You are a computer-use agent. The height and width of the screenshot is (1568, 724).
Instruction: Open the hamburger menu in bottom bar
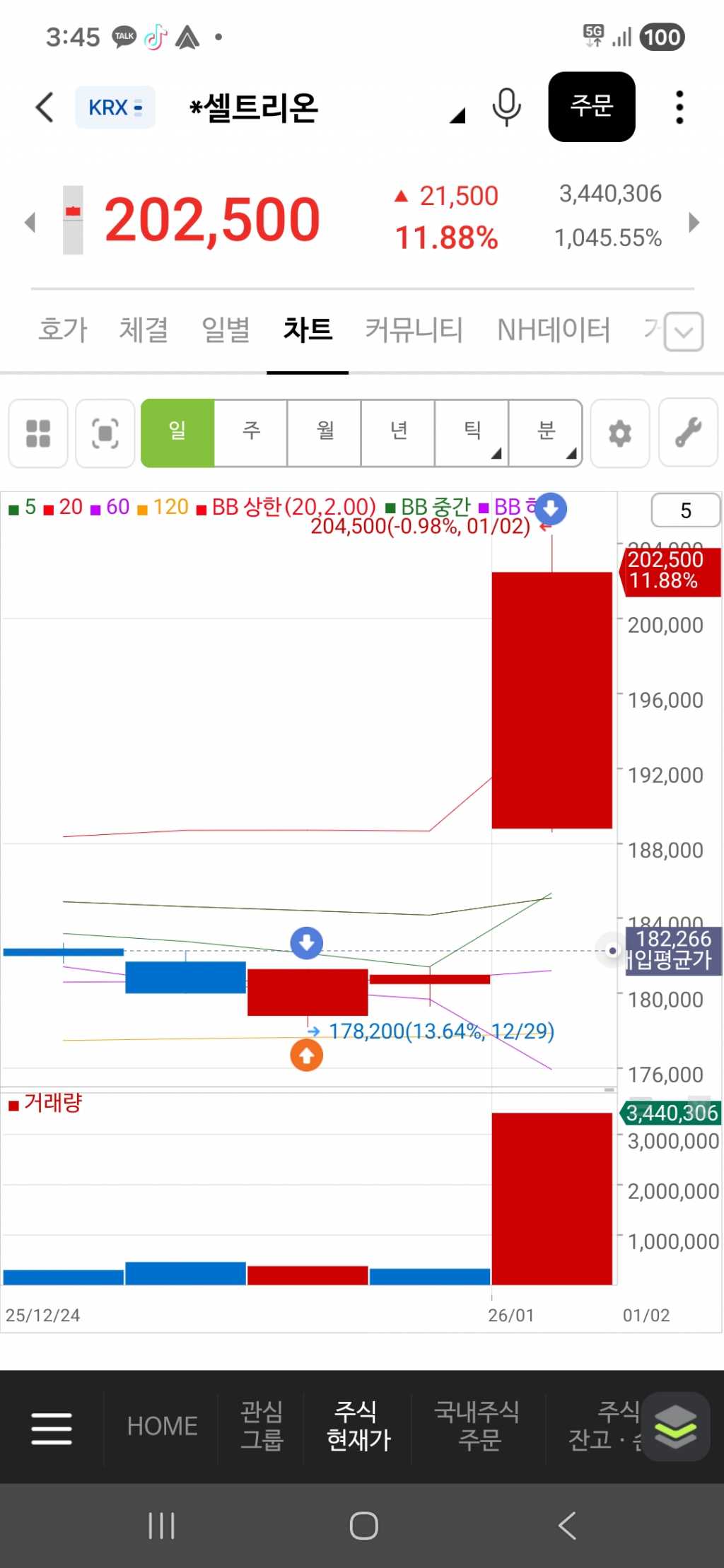click(x=52, y=1428)
